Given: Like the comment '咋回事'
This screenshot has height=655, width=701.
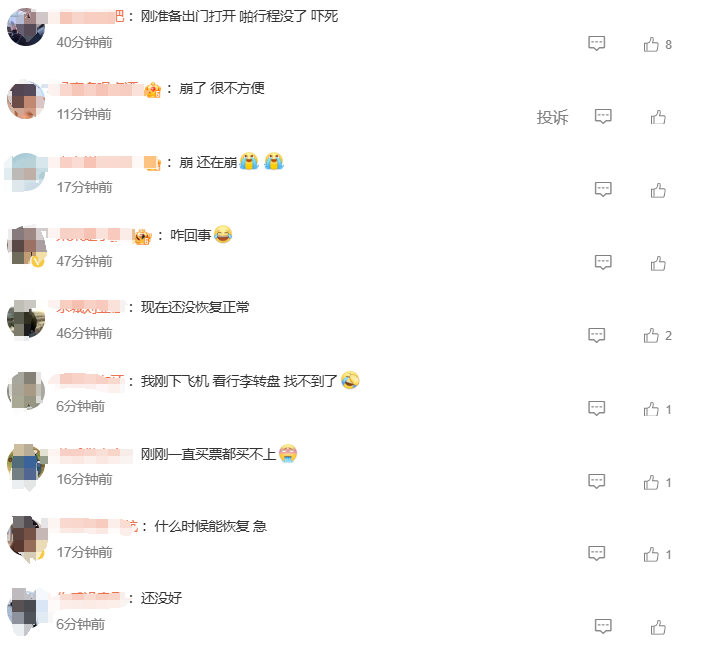Looking at the screenshot, I should point(658,263).
